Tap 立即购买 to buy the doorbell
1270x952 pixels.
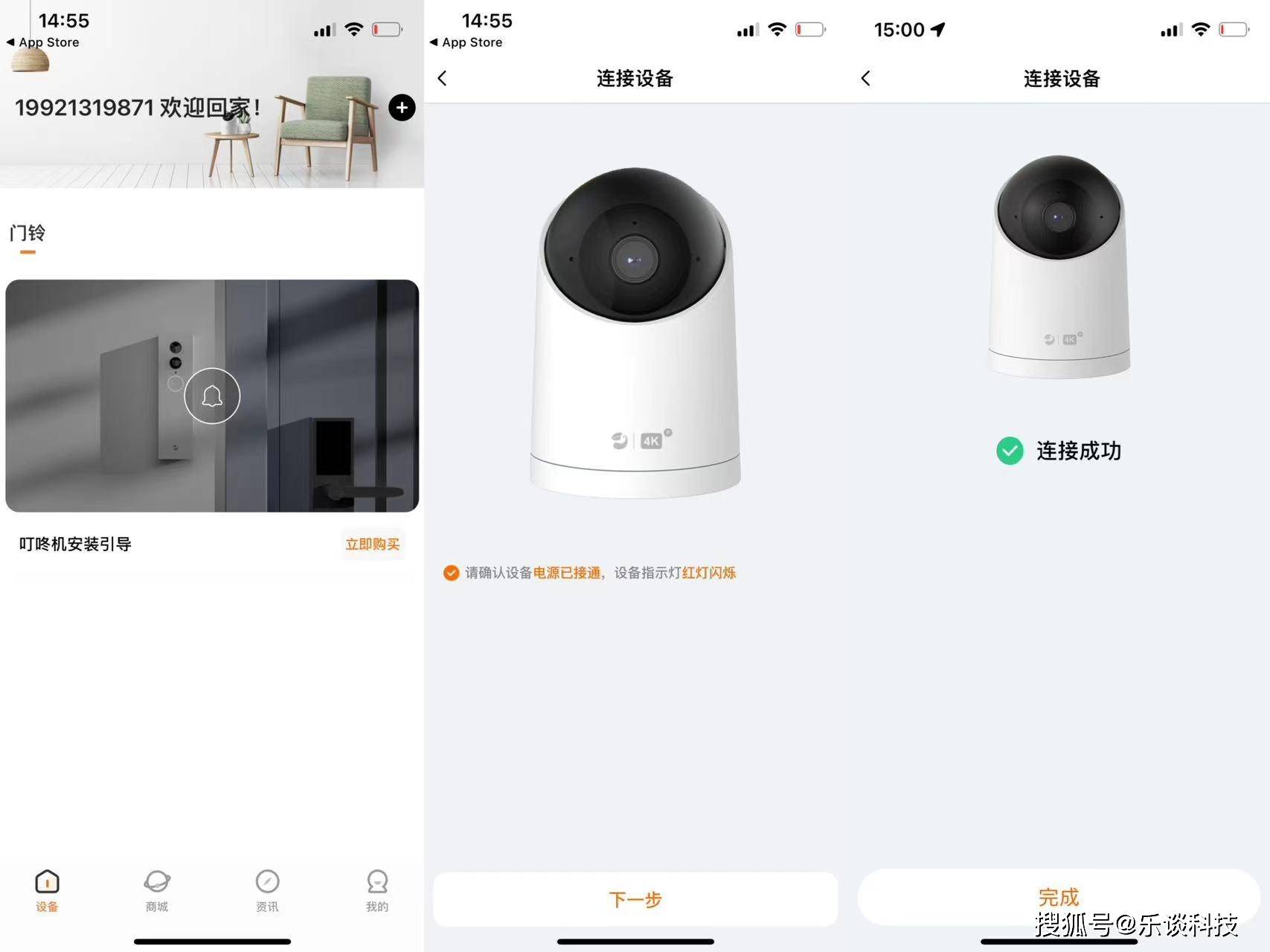pyautogui.click(x=372, y=544)
